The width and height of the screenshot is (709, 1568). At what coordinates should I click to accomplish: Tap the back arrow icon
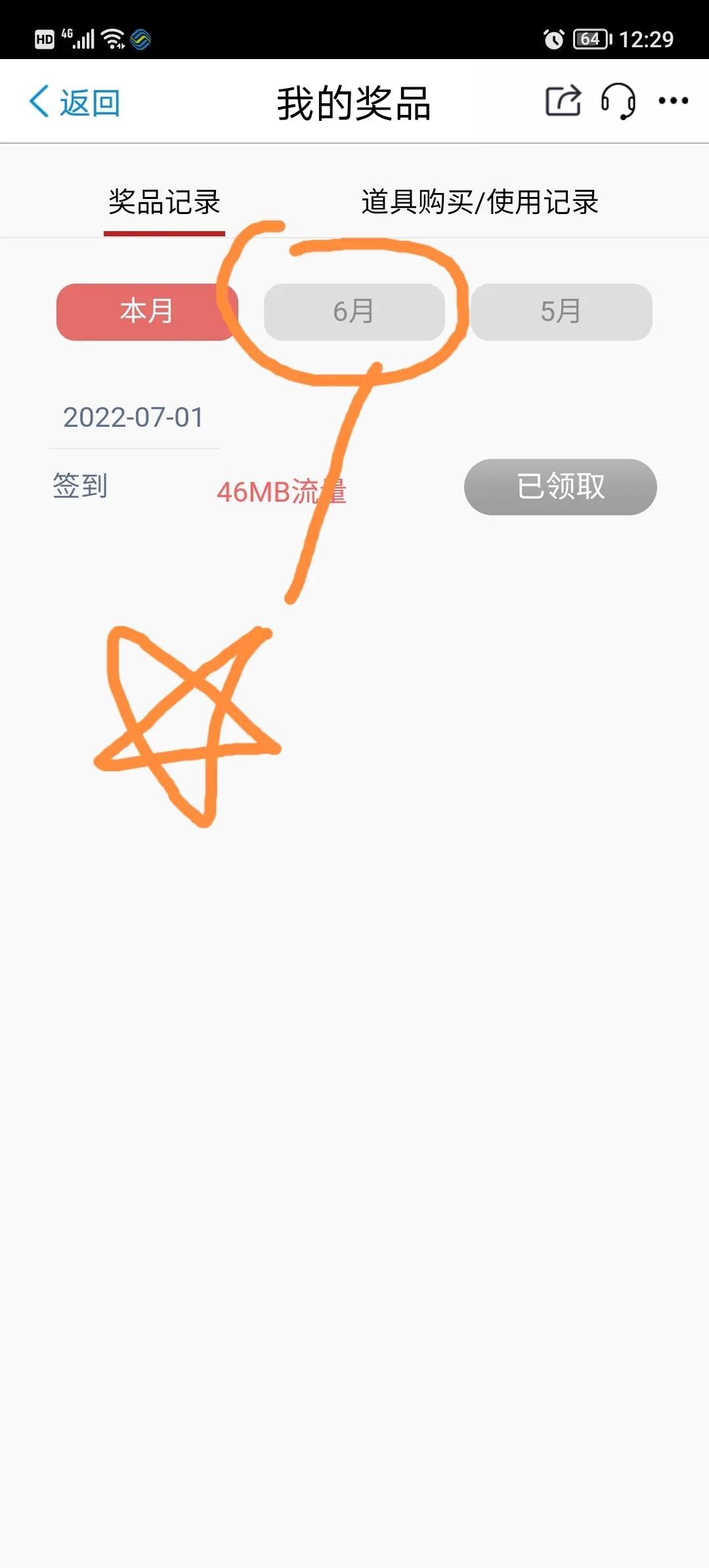(39, 102)
